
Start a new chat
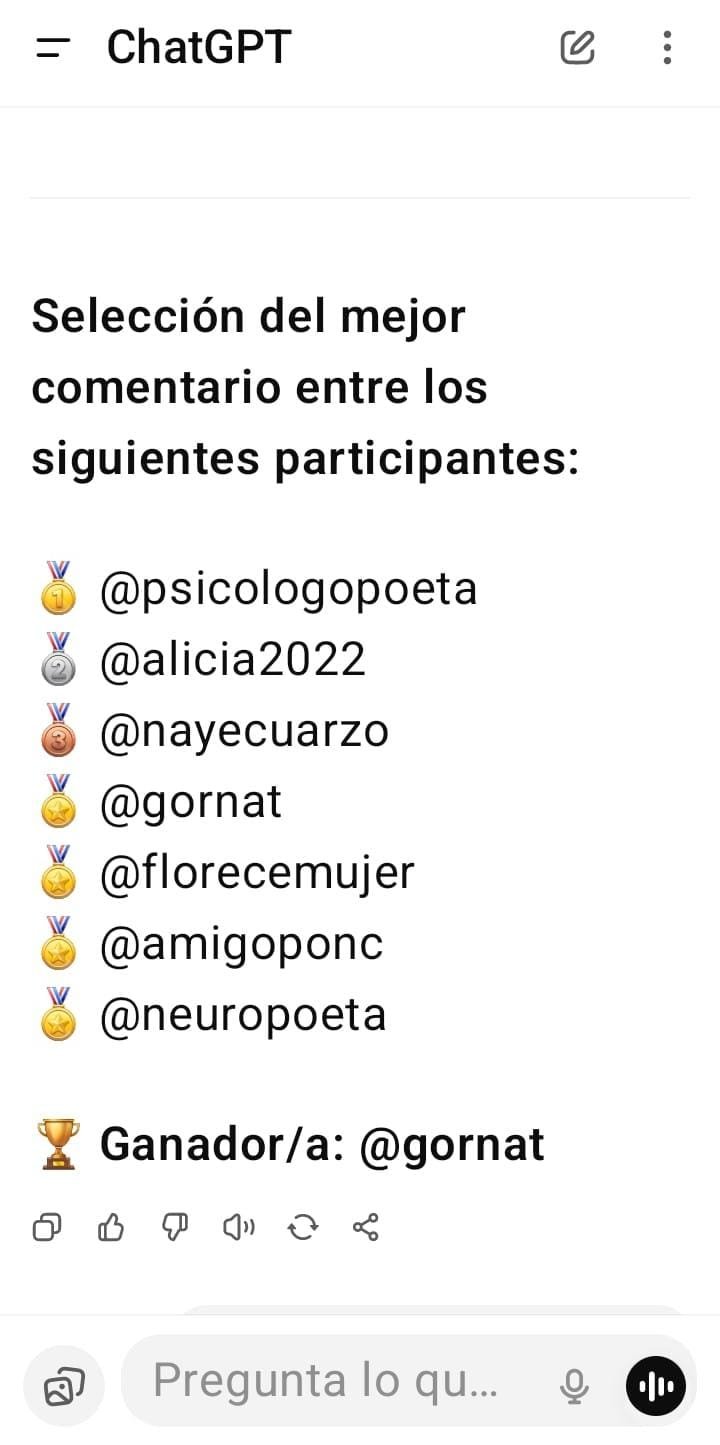(x=578, y=47)
